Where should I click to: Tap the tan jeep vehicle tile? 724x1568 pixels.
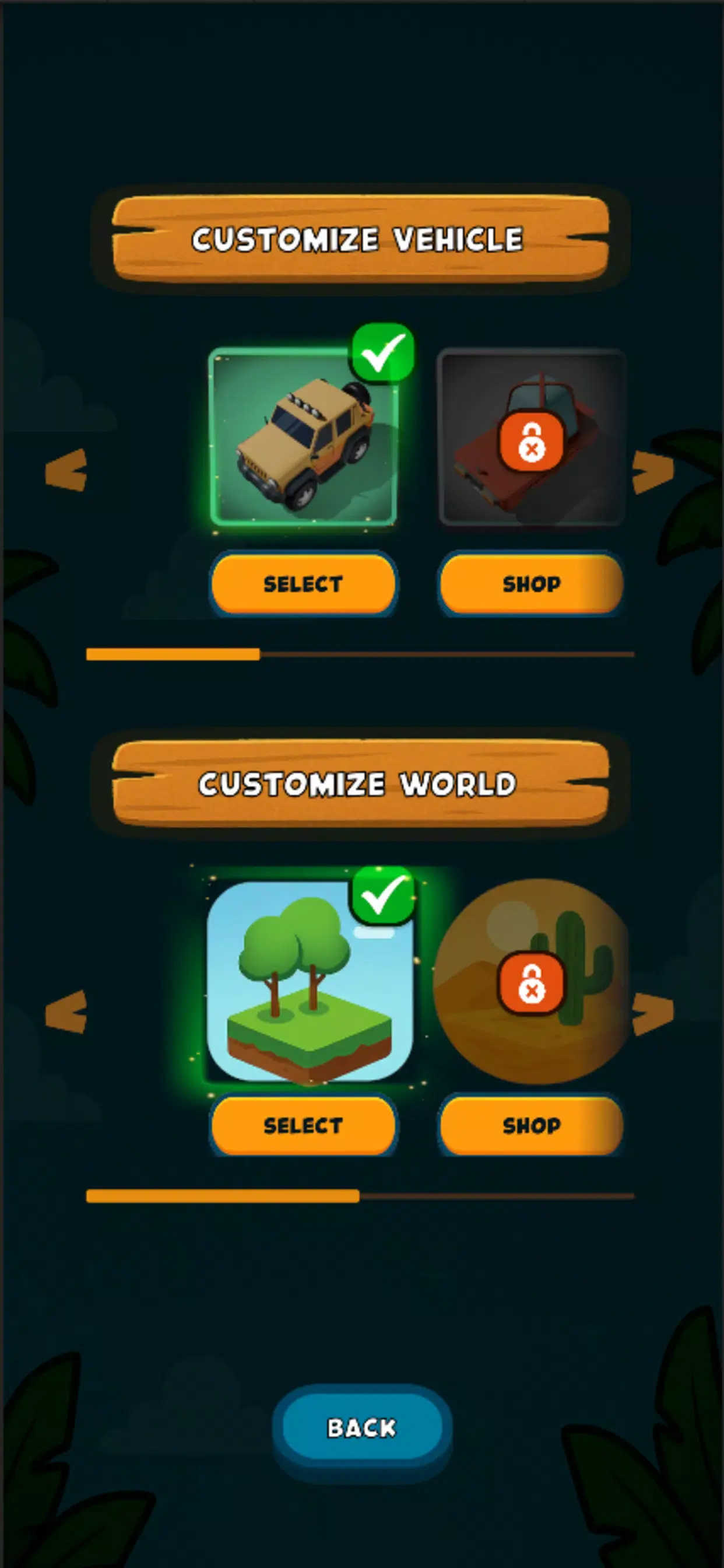303,438
